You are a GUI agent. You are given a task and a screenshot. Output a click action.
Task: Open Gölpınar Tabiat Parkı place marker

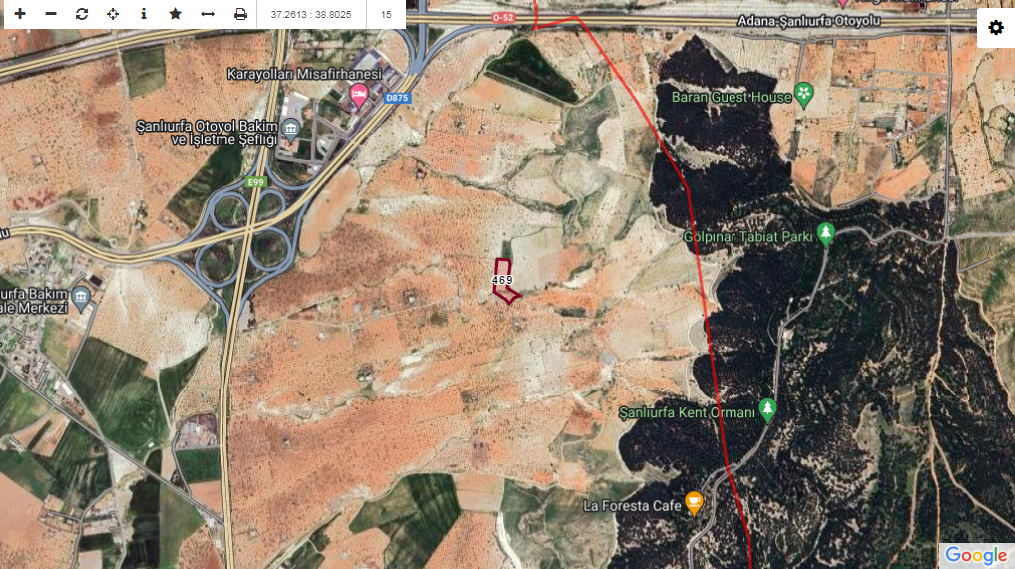tap(825, 234)
